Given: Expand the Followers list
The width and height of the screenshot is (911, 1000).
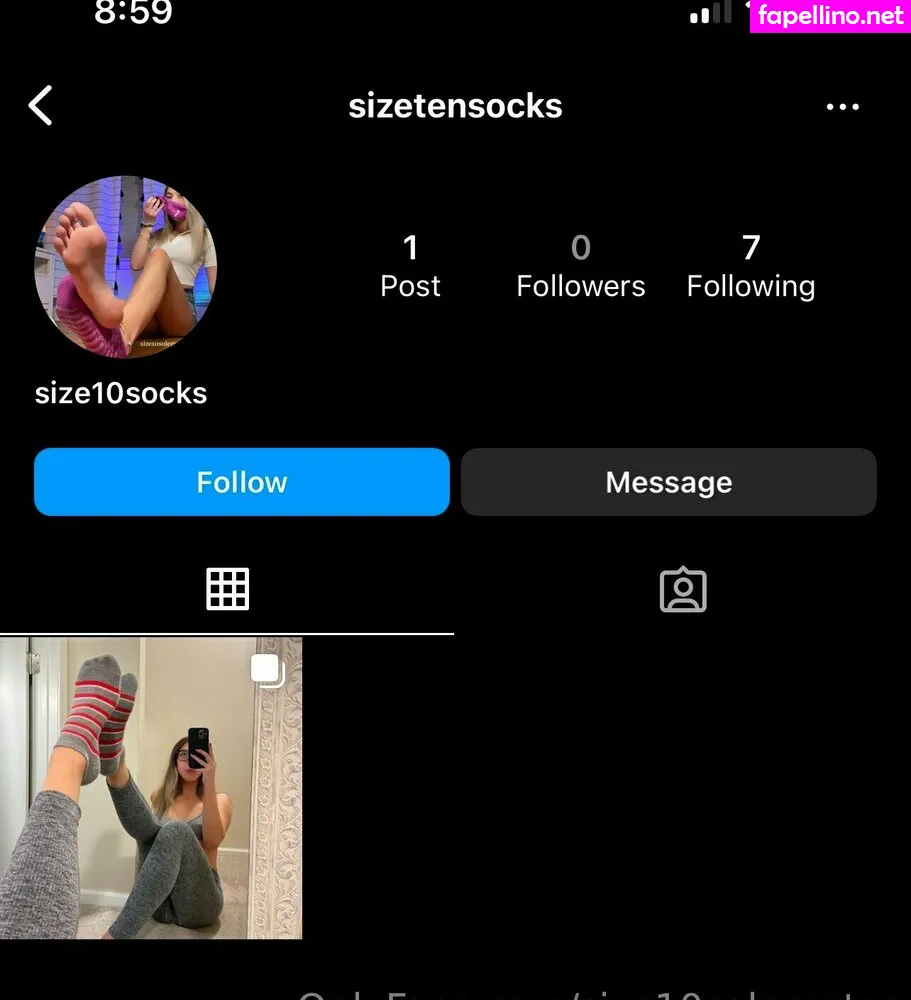Looking at the screenshot, I should pos(580,265).
